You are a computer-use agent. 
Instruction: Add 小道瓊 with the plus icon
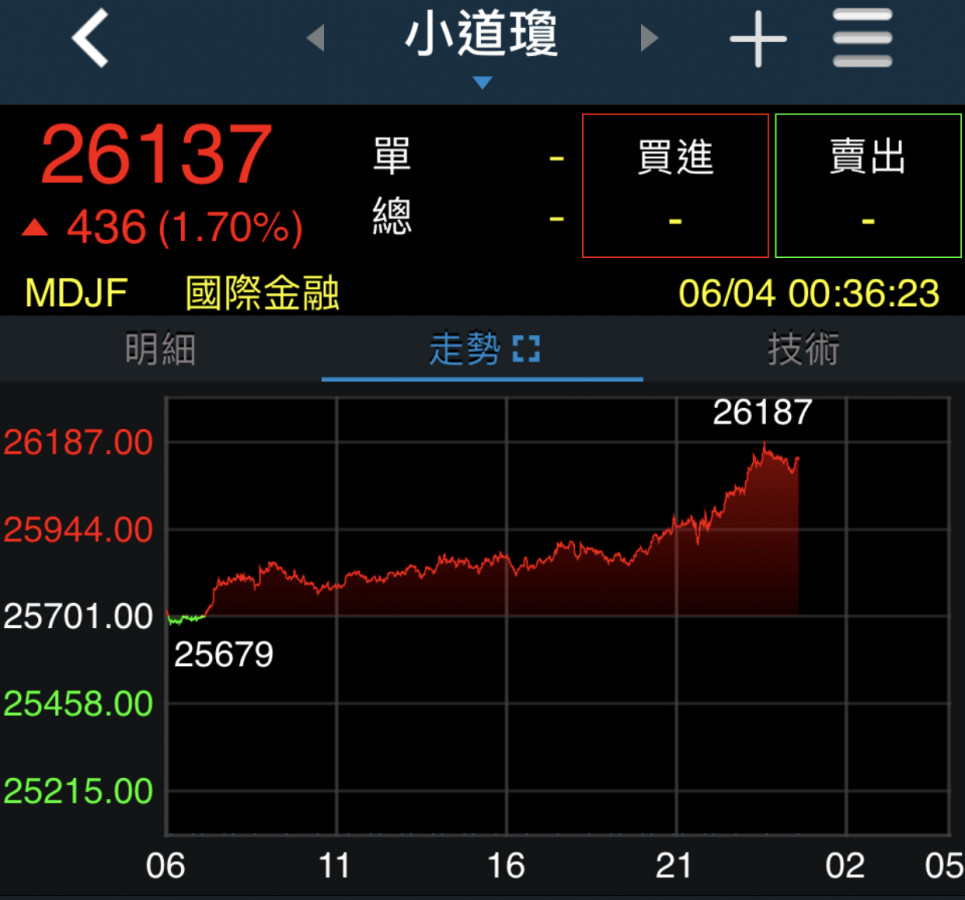(758, 40)
